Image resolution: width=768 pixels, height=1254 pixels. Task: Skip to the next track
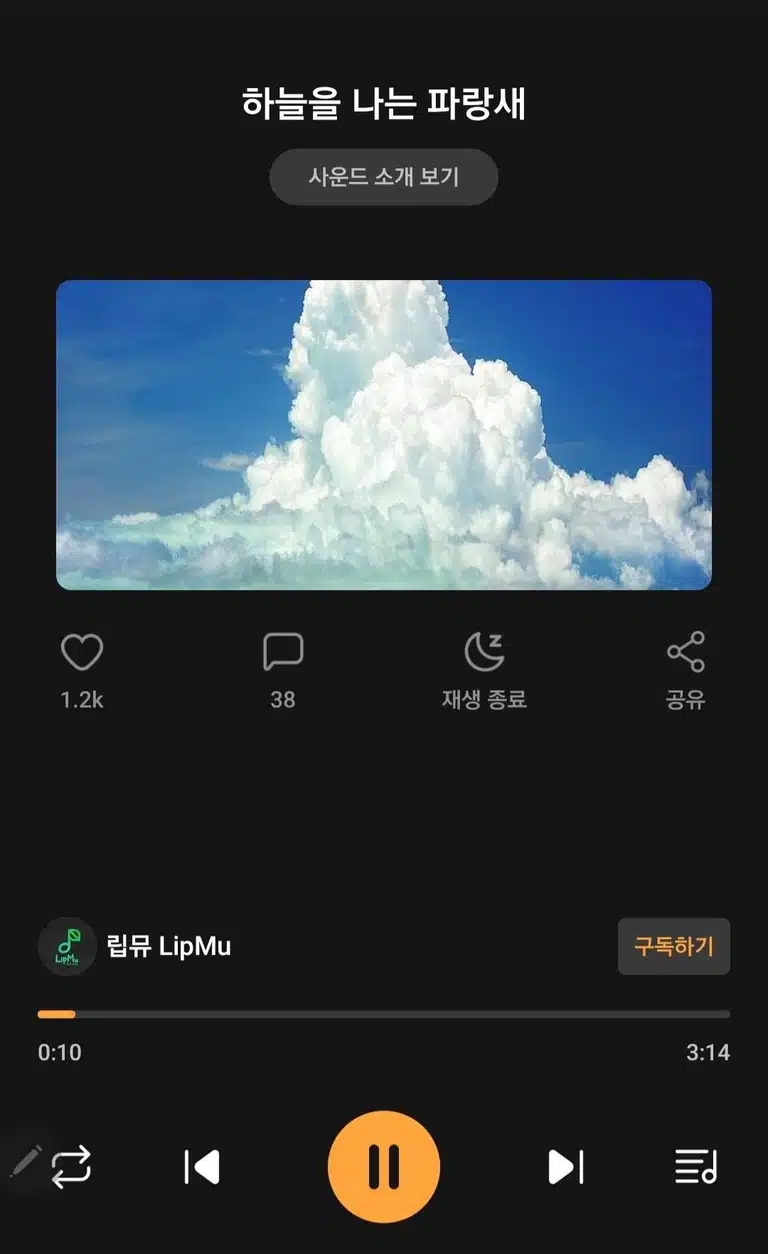pyautogui.click(x=565, y=1167)
